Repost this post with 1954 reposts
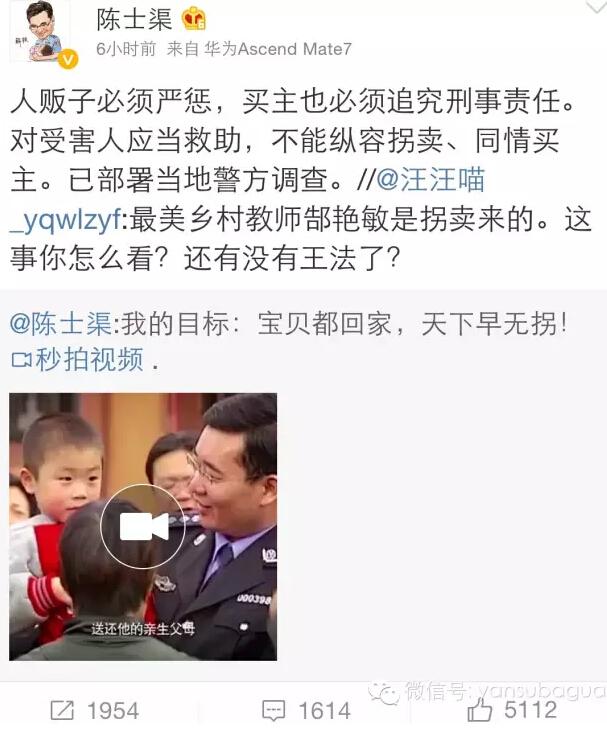Screen dimensions: 607x731 [x=94, y=710]
